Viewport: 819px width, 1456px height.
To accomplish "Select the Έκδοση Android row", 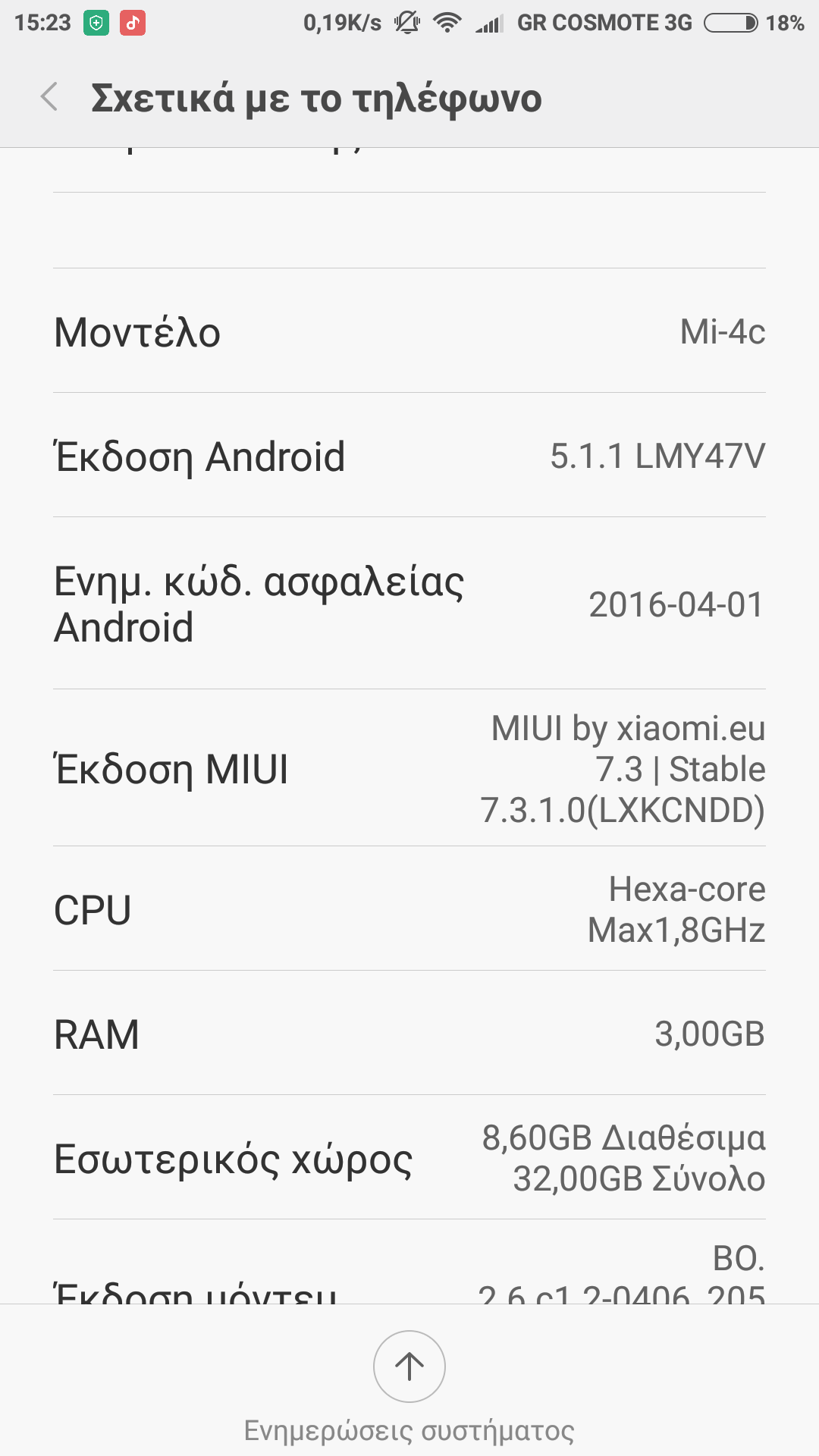I will [x=409, y=456].
